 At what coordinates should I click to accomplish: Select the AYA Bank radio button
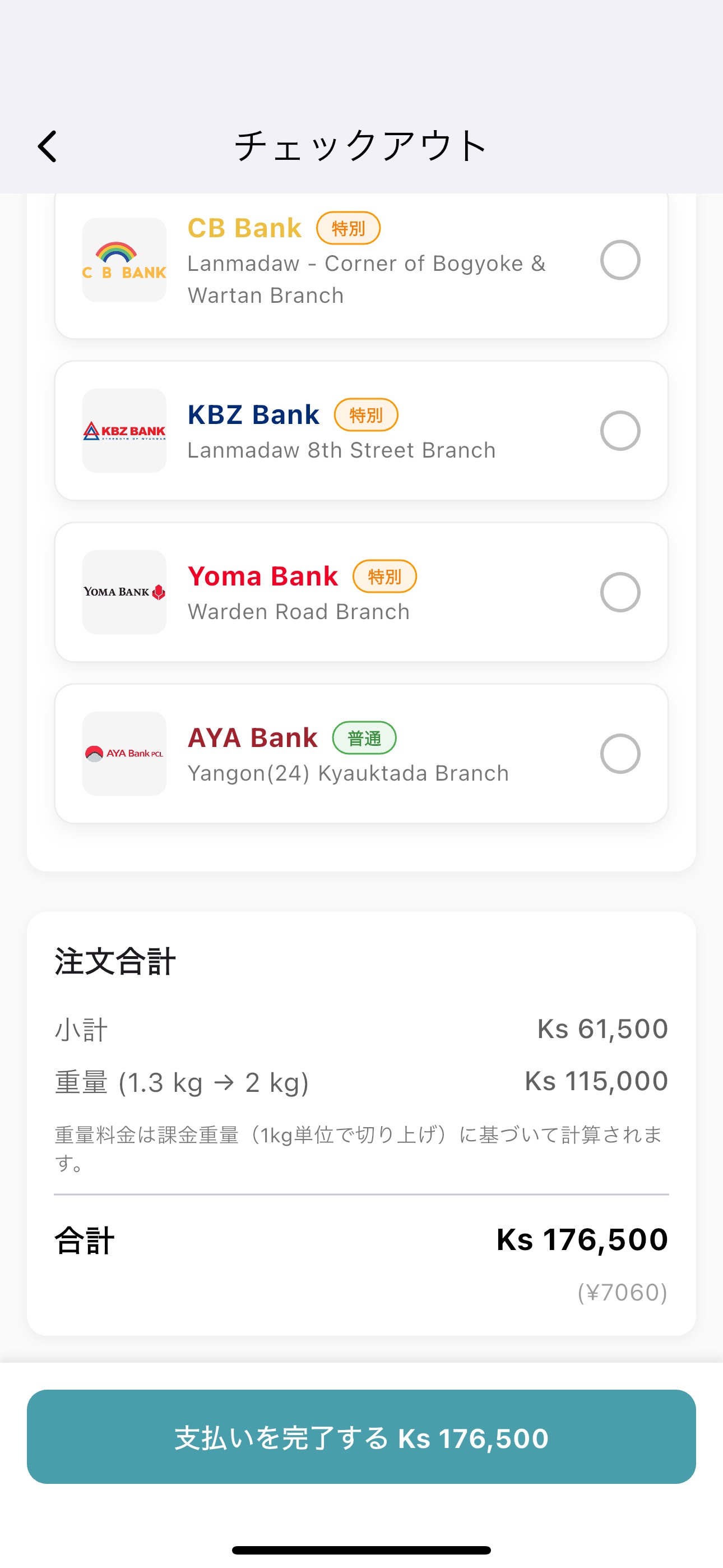click(620, 753)
